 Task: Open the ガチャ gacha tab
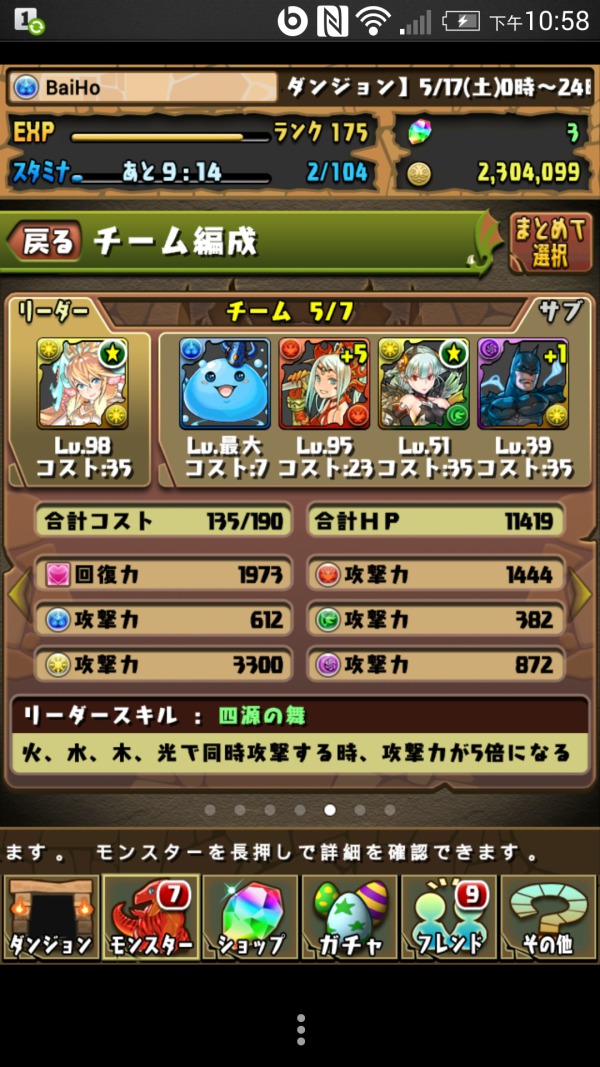350,917
